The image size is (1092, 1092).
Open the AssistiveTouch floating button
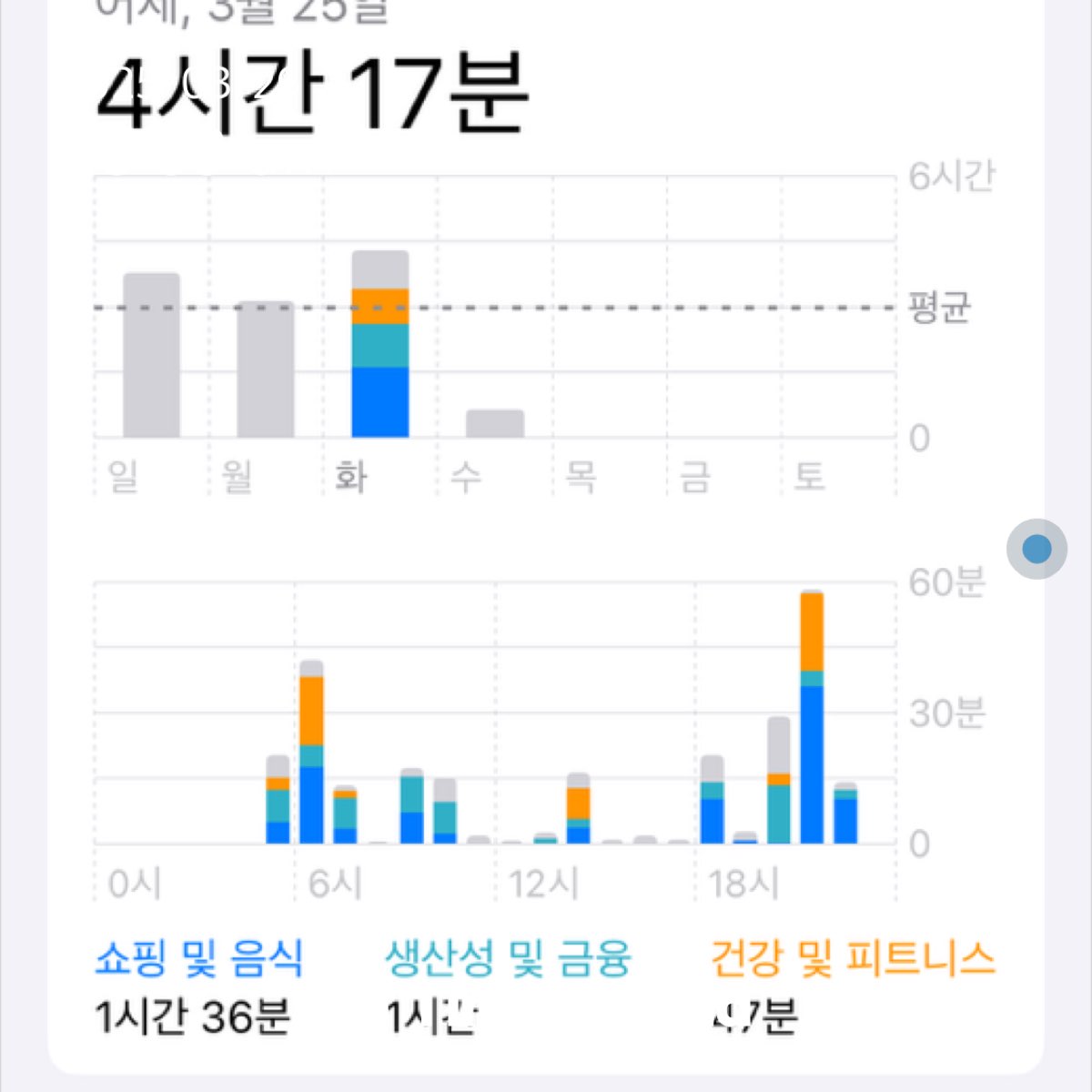point(1036,549)
